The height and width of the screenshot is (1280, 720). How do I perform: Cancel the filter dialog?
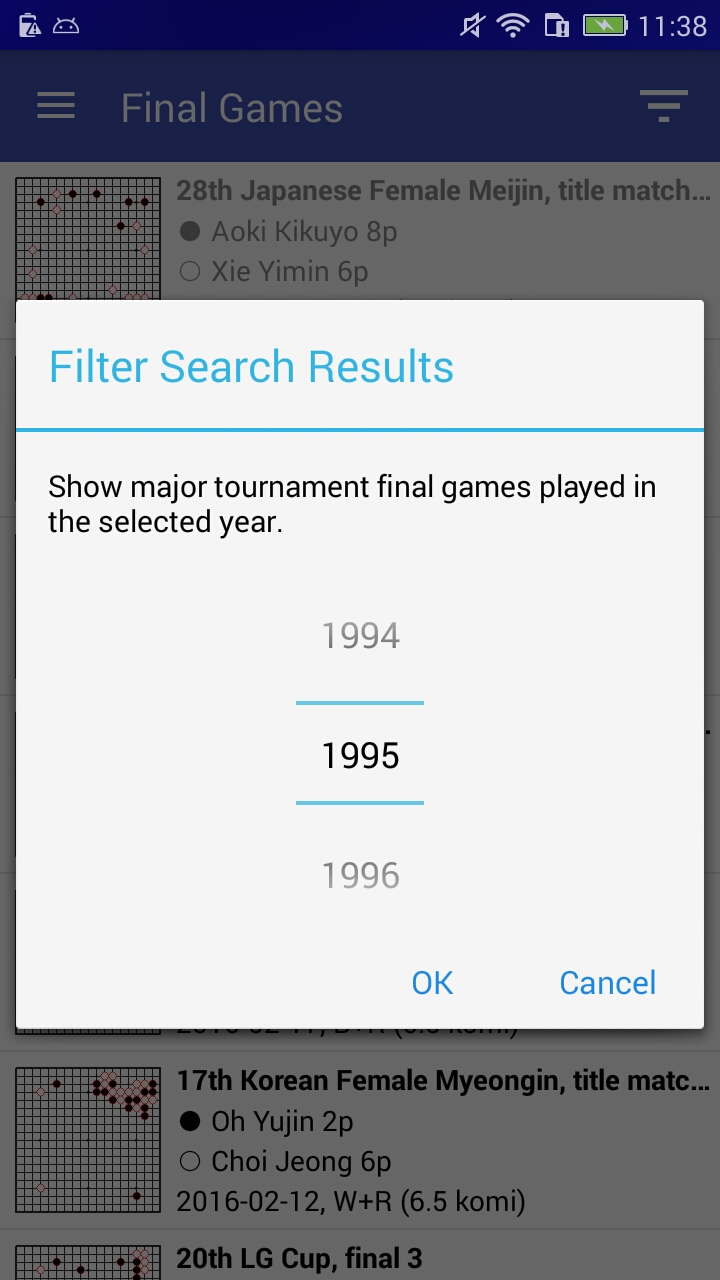(x=607, y=983)
